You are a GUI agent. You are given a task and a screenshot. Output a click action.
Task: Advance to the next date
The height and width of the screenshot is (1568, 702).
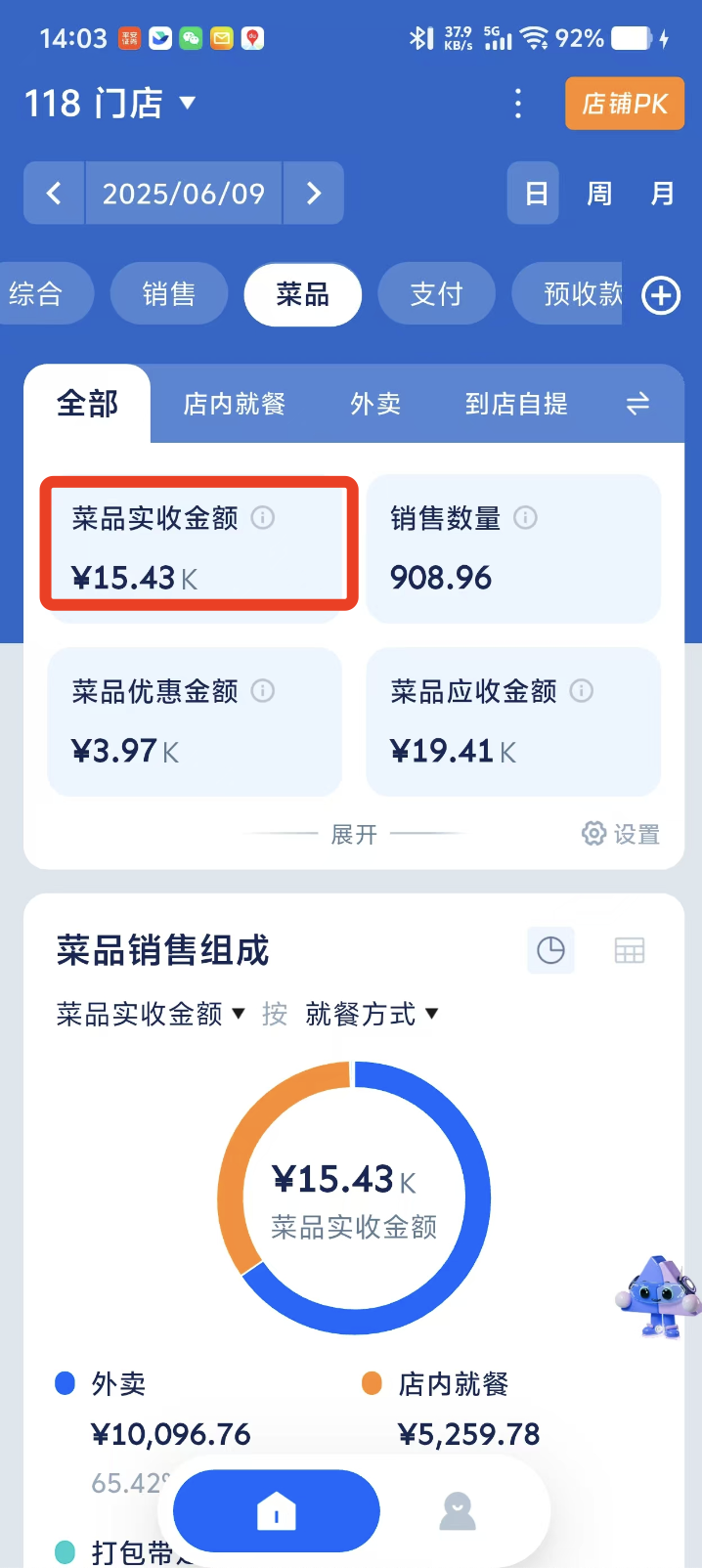[x=314, y=194]
